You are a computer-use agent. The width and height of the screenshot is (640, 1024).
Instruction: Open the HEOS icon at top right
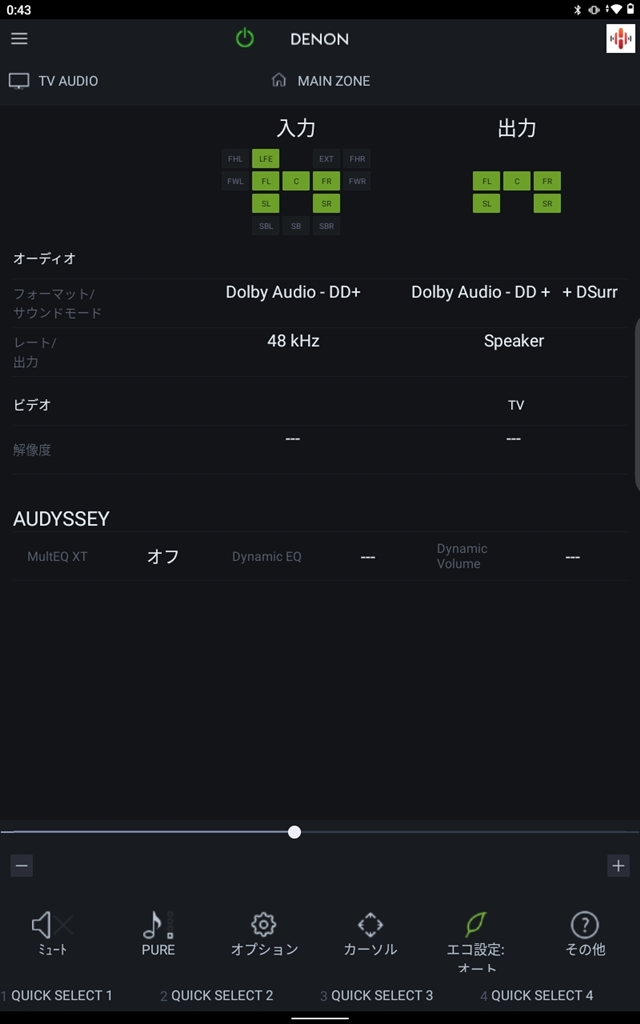click(x=620, y=39)
